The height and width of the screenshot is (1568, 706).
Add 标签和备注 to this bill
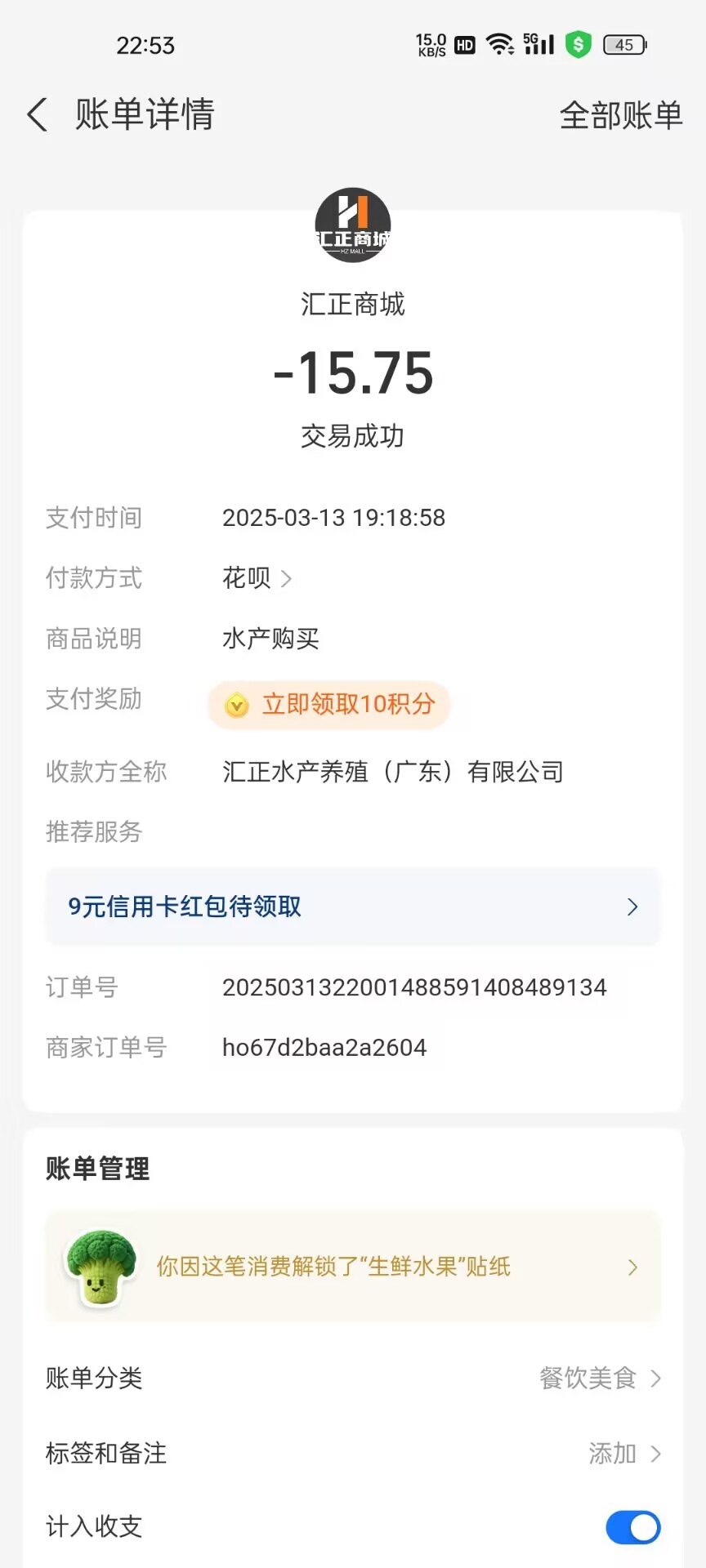(353, 1454)
